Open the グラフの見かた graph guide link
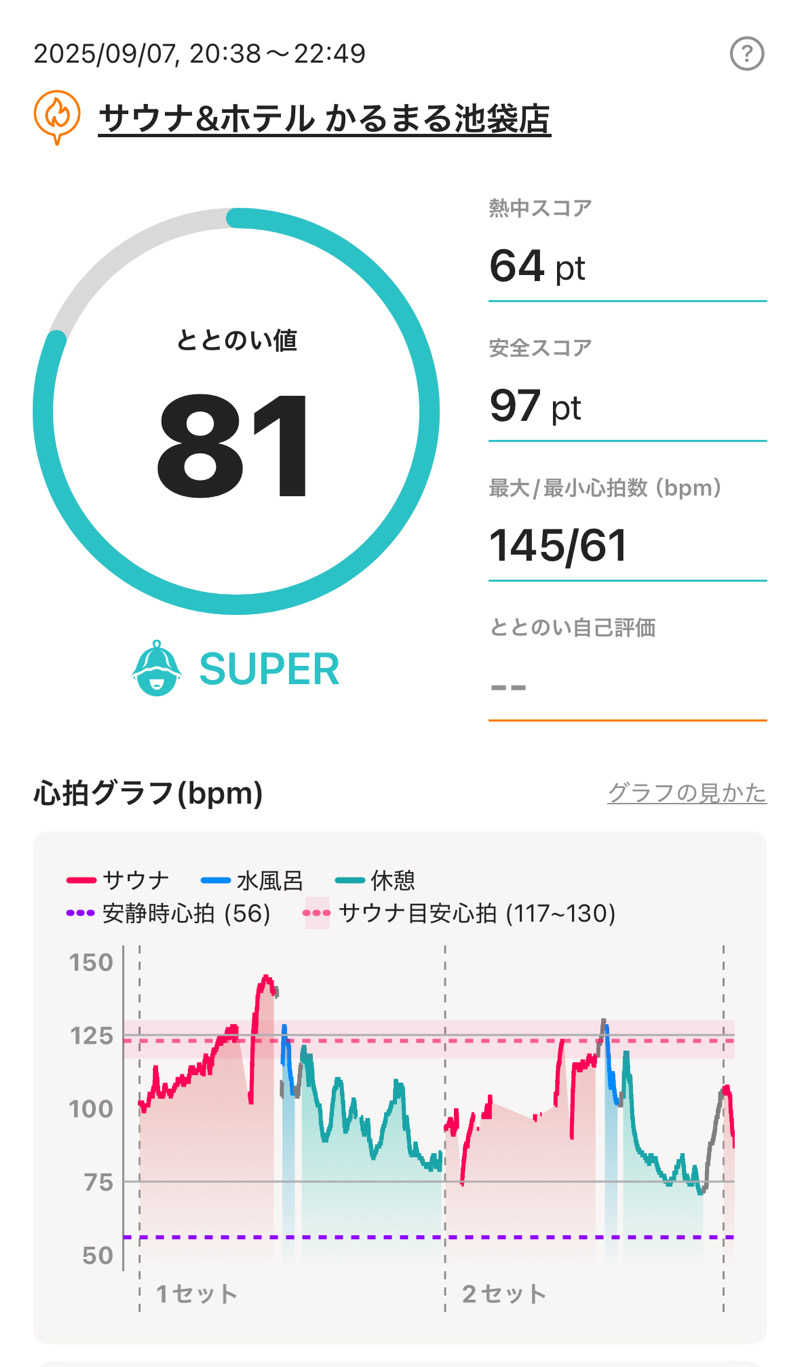Screen dimensions: 800x1367 (x=686, y=793)
